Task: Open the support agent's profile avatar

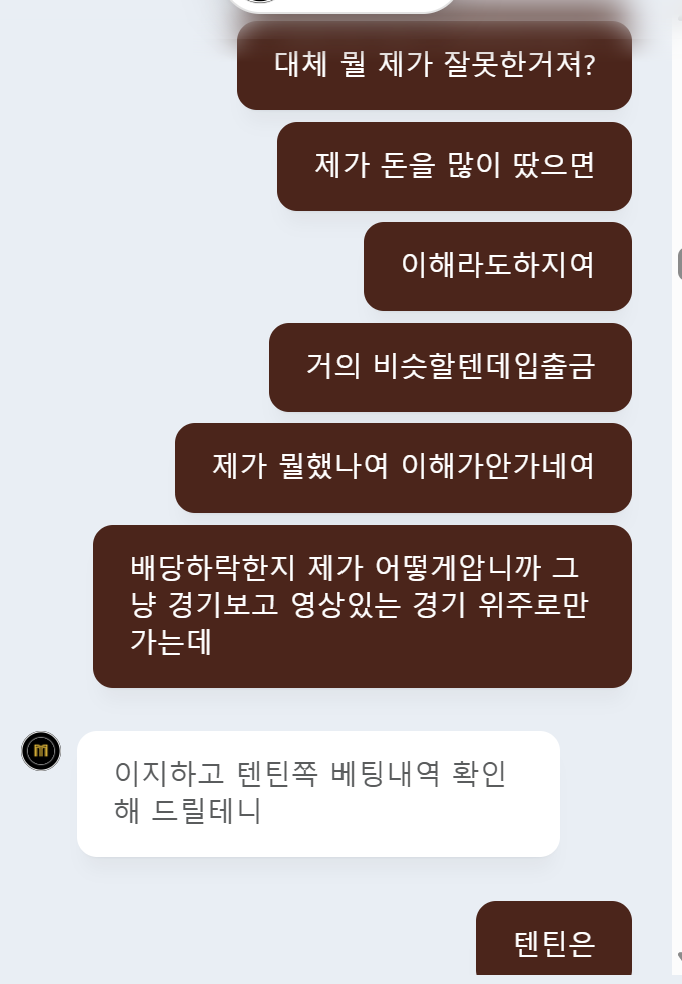Action: (x=41, y=750)
